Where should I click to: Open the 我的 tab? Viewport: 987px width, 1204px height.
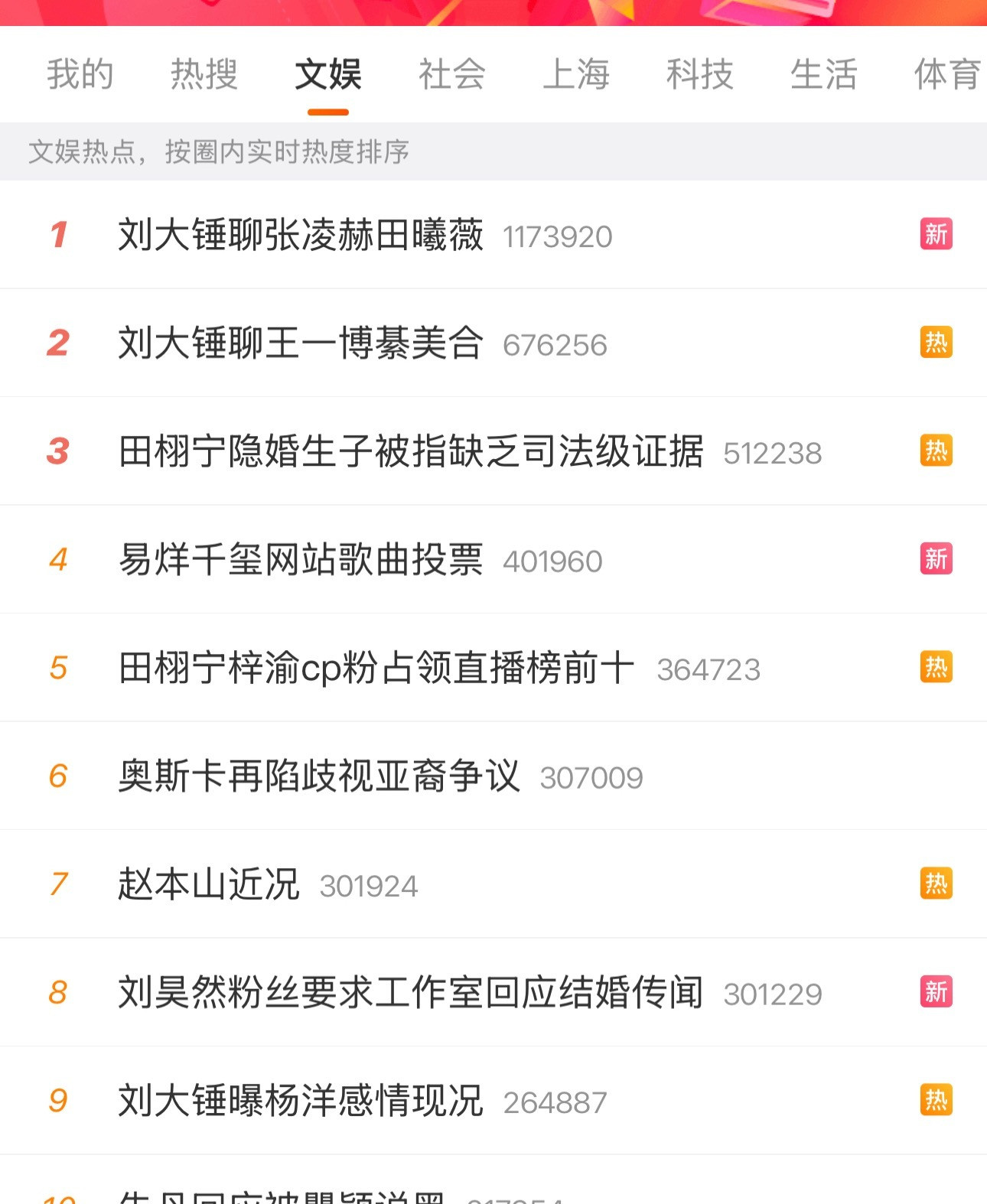[79, 75]
